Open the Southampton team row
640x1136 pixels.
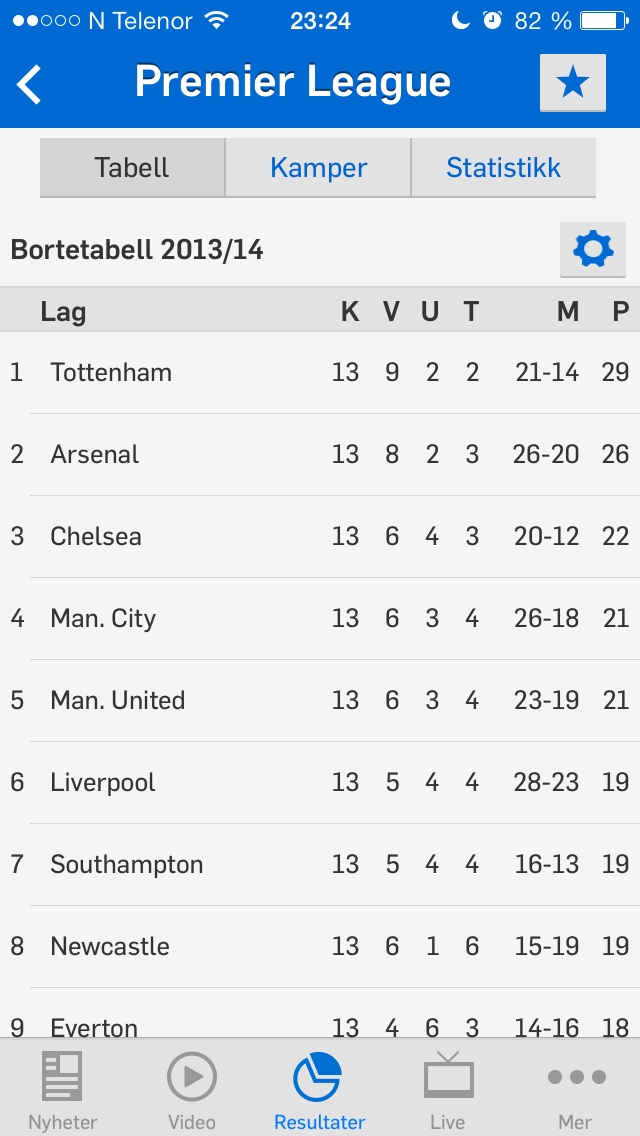pos(320,864)
